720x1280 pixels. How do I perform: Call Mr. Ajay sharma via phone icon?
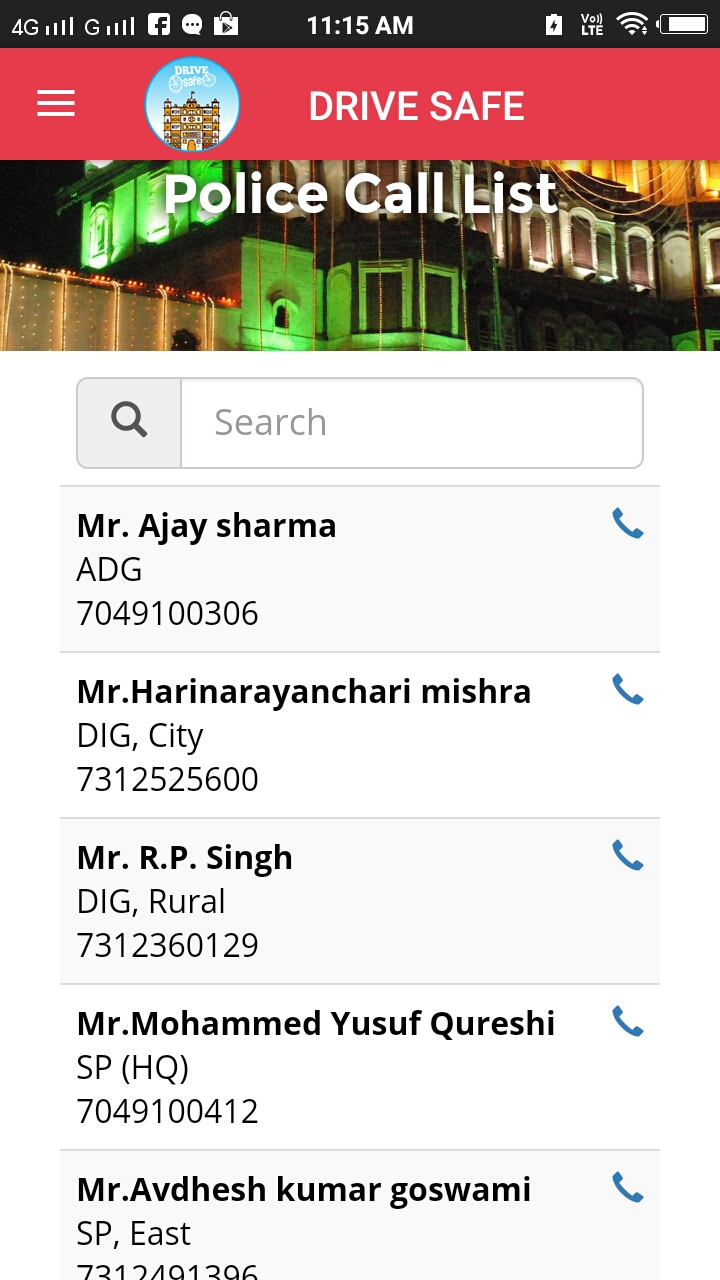tap(627, 523)
